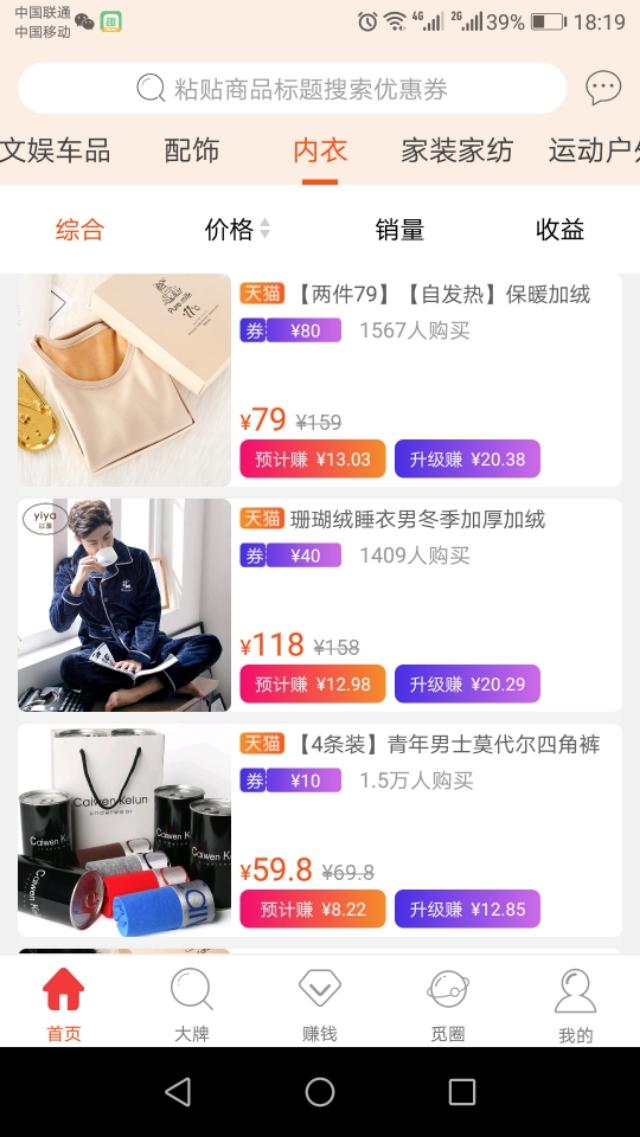
Task: Open the 赚钱 bottom tab
Action: pyautogui.click(x=319, y=1003)
